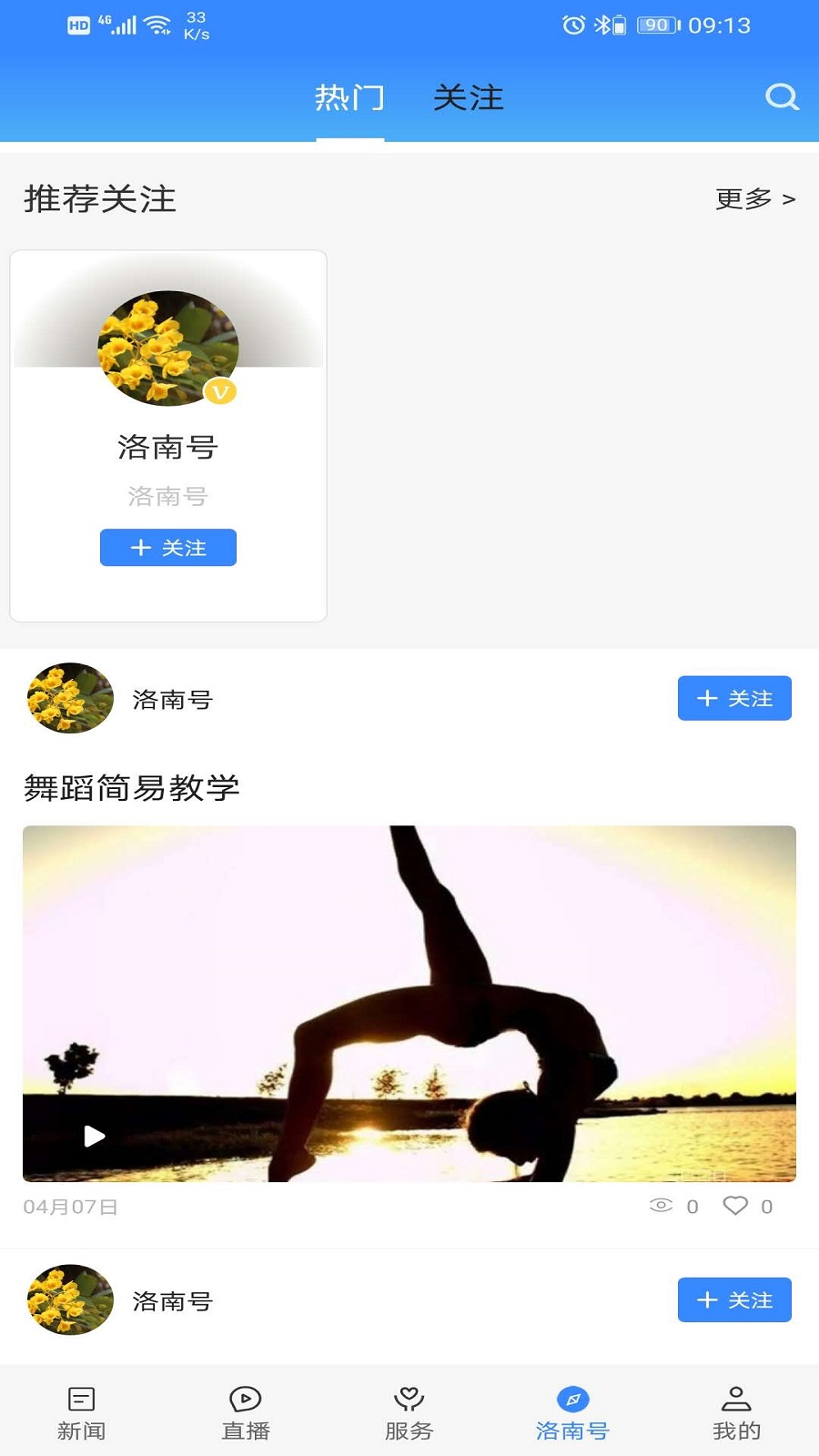Select the 洛南号 compass icon in bottom bar
Viewport: 819px width, 1456px height.
click(572, 1399)
